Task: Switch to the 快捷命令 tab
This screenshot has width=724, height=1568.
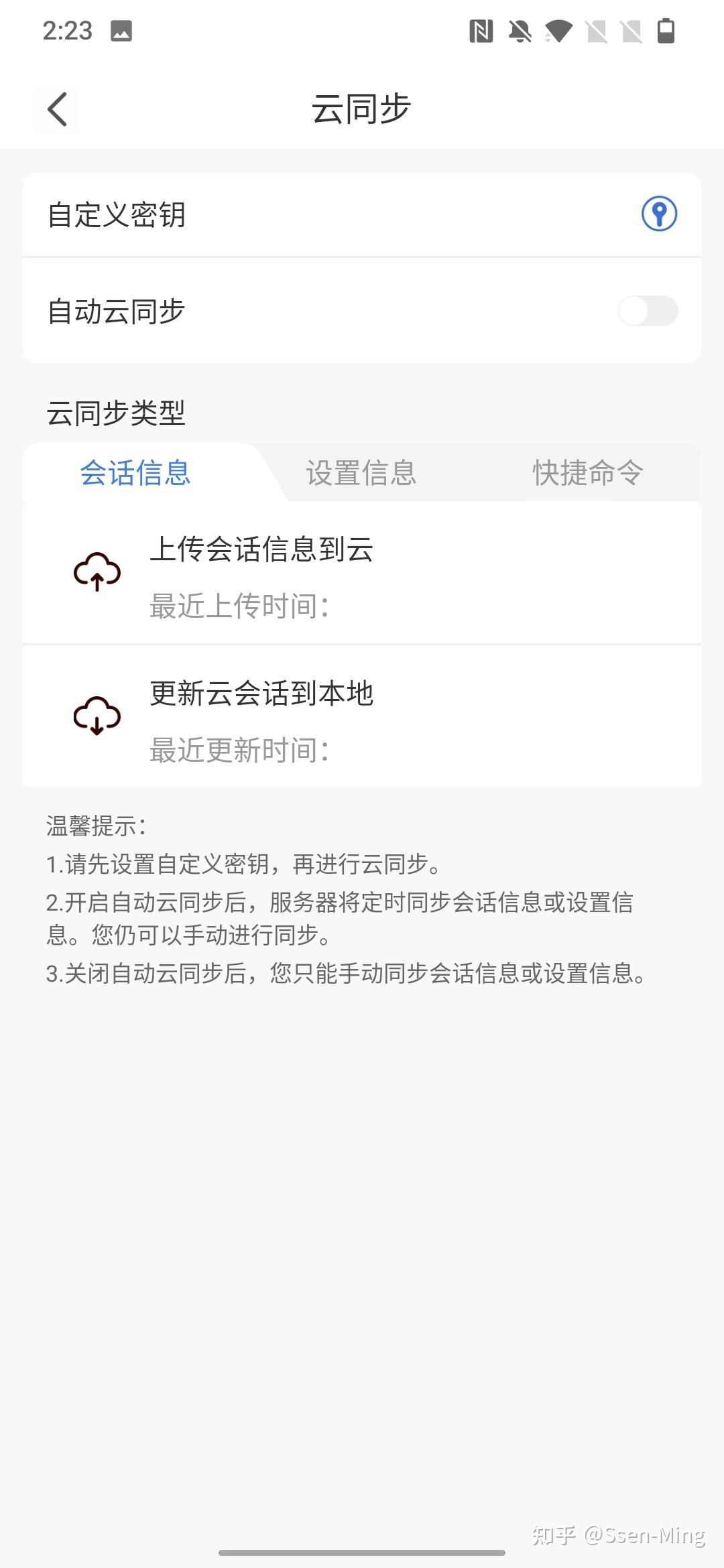Action: click(588, 473)
